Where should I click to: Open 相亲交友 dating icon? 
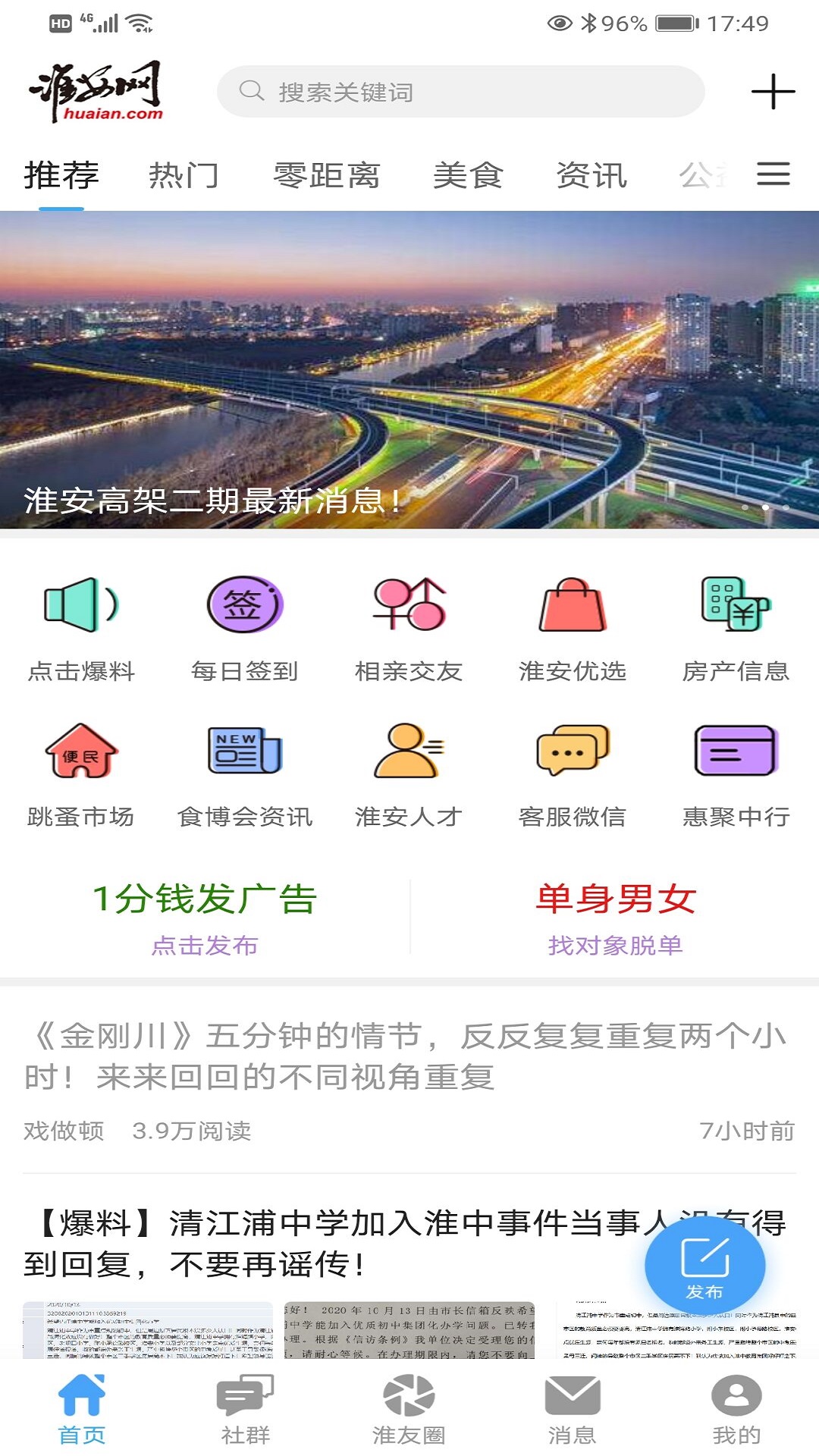[x=409, y=607]
